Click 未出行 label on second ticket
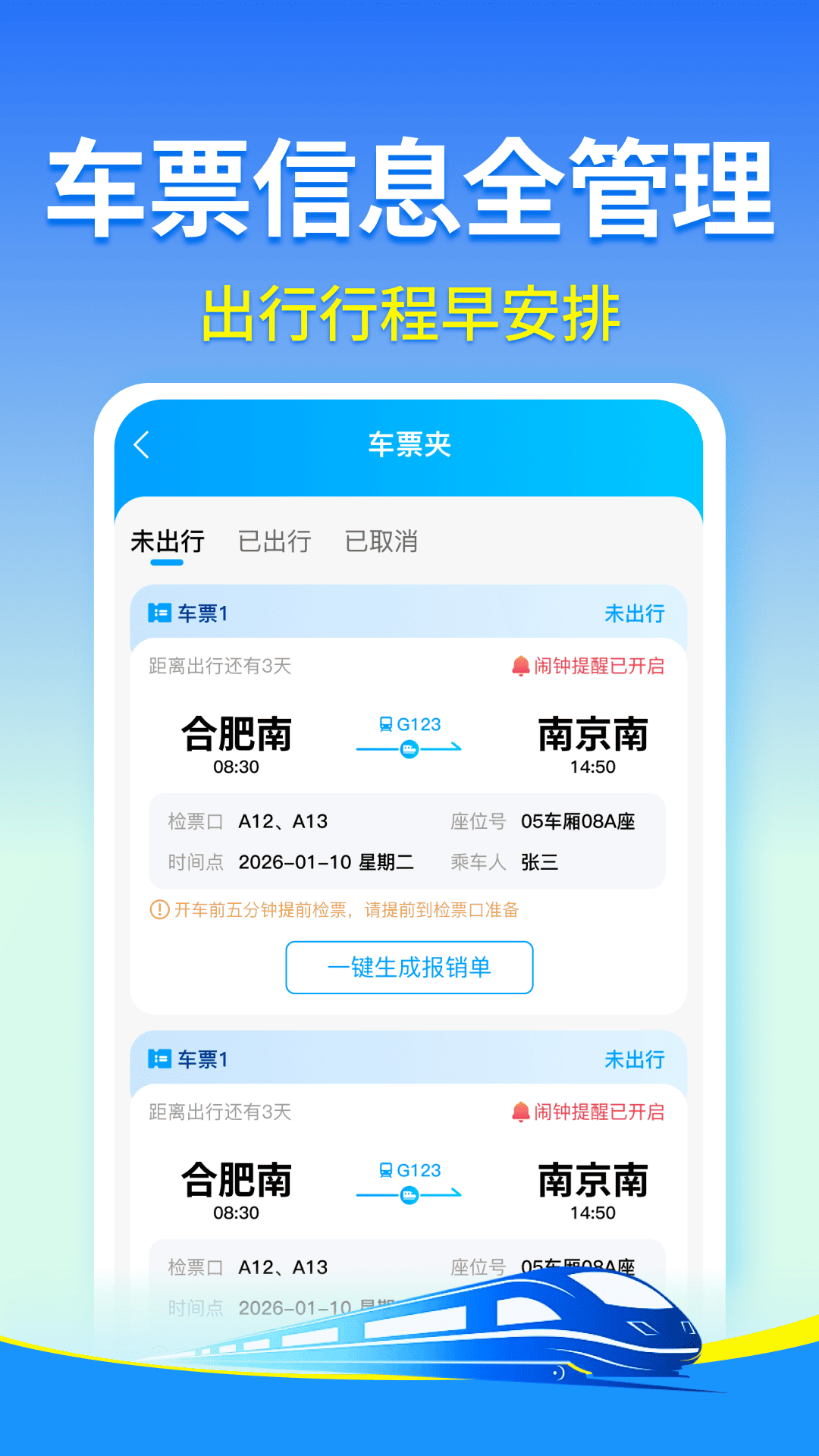 coord(635,1061)
